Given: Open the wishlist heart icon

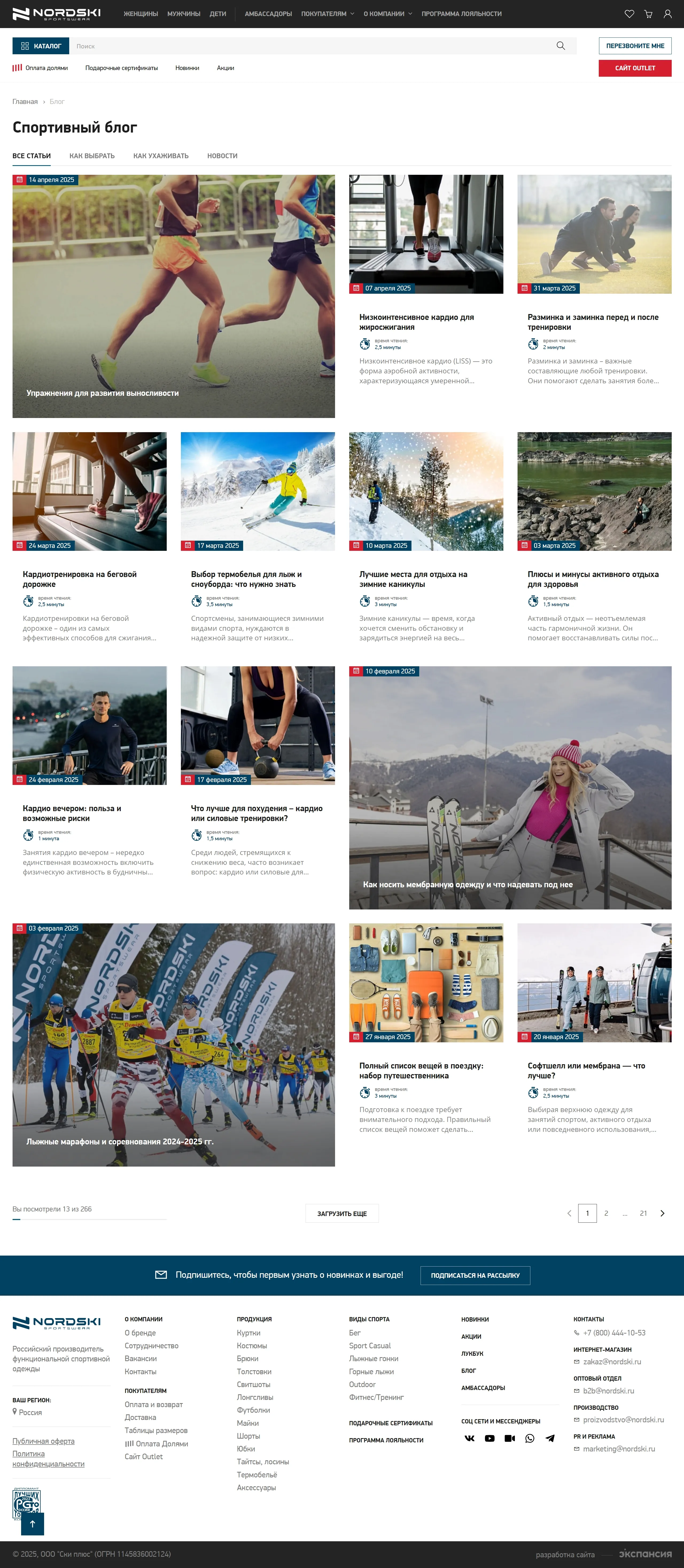Looking at the screenshot, I should coord(629,14).
